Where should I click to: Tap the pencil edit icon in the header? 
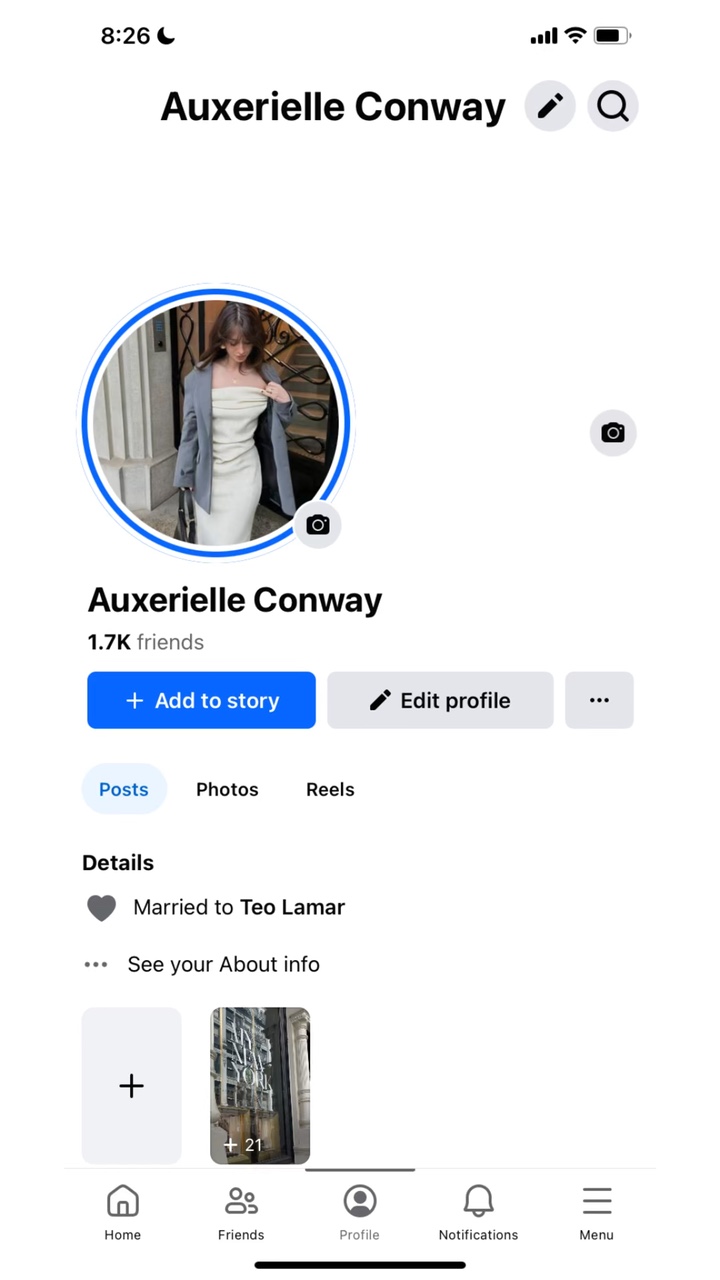[x=549, y=106]
